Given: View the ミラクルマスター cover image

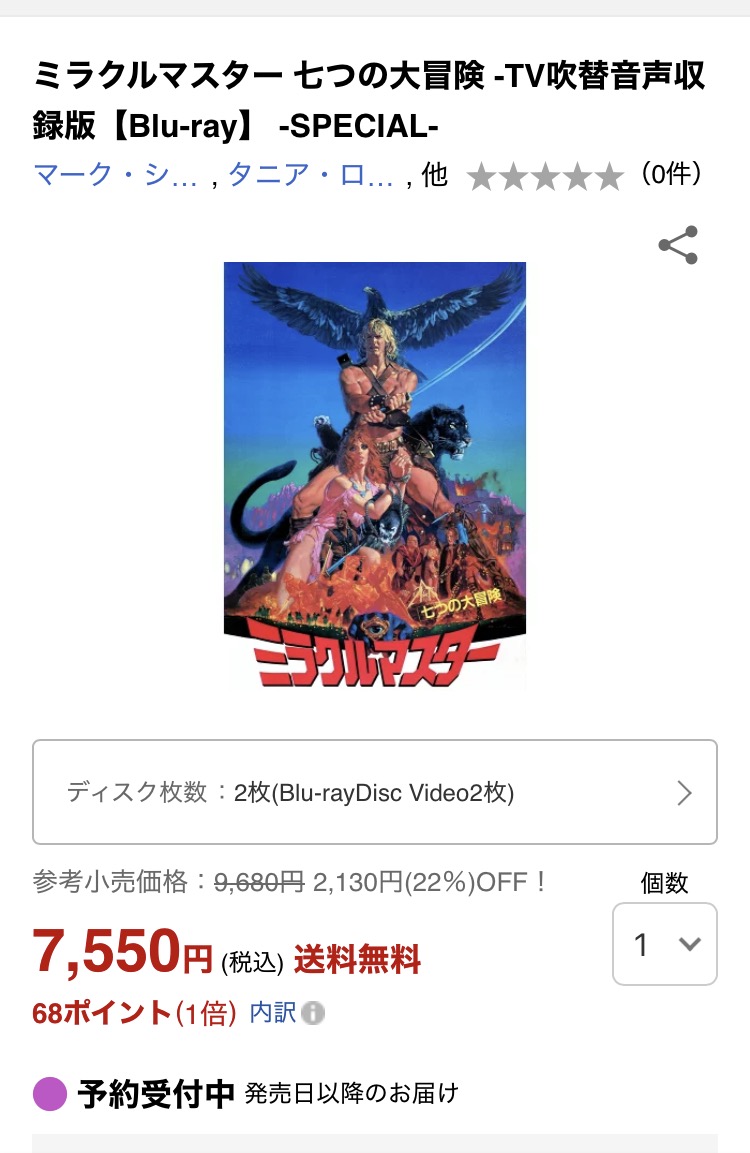Looking at the screenshot, I should [375, 475].
